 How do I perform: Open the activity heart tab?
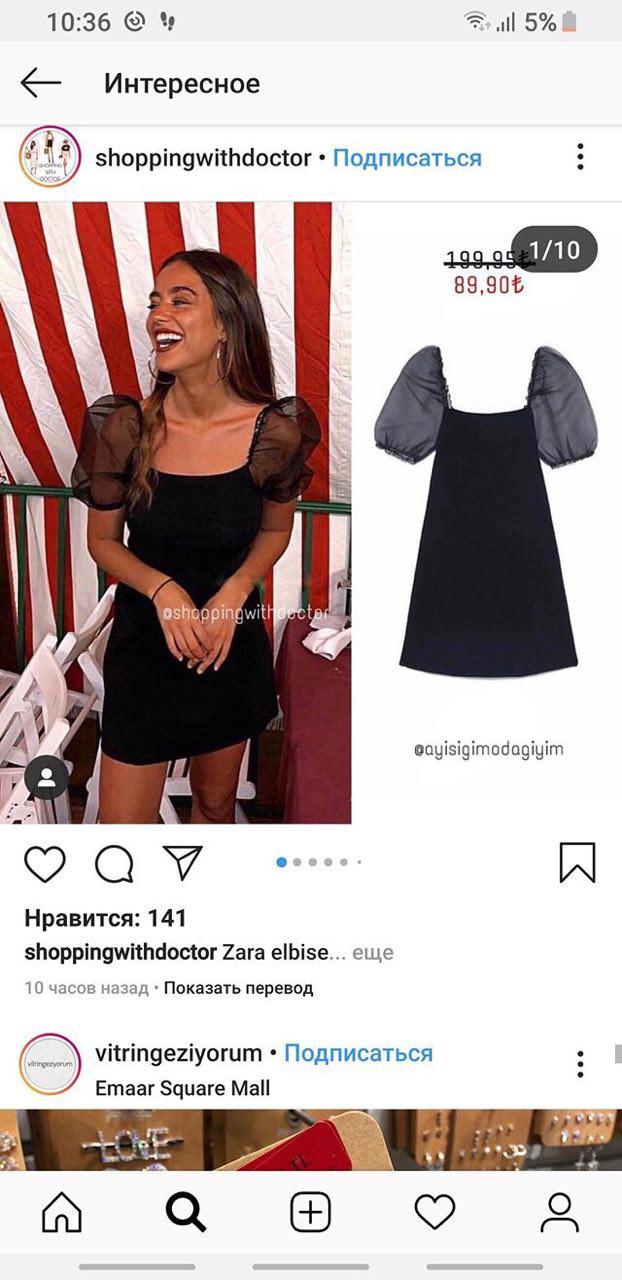click(x=434, y=1213)
